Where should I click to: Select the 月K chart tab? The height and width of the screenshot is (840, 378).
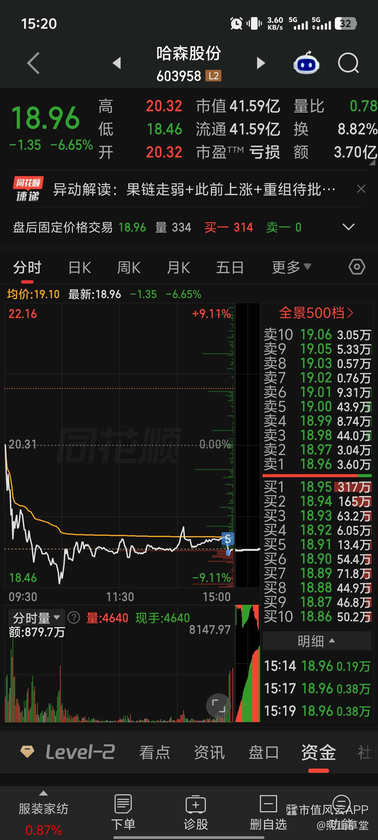[178, 267]
